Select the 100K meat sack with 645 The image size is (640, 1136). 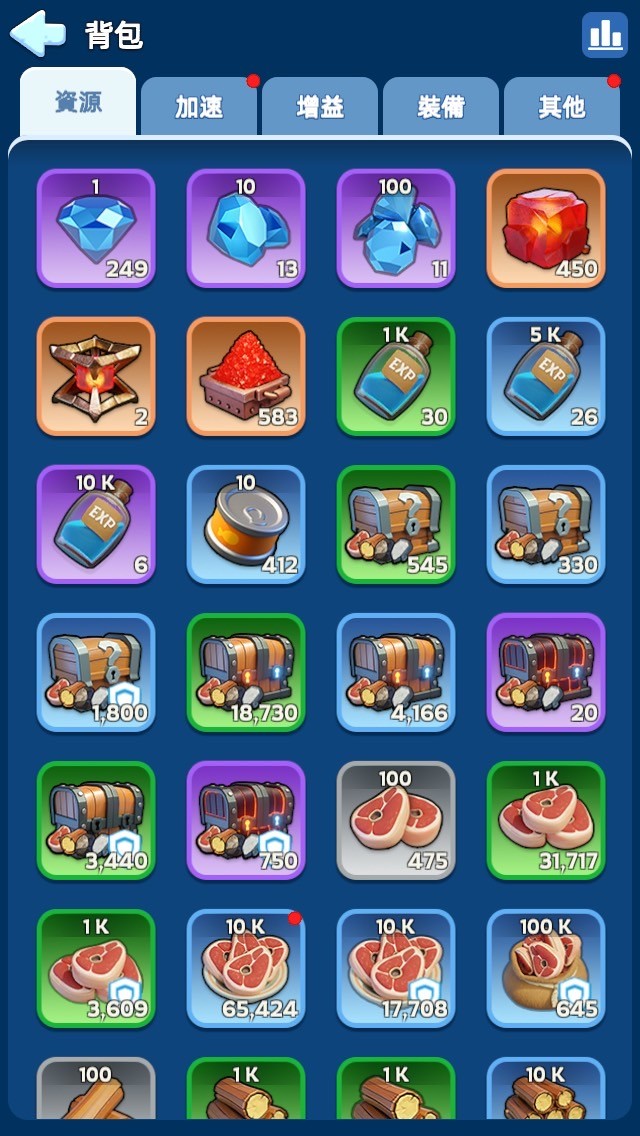pyautogui.click(x=546, y=968)
